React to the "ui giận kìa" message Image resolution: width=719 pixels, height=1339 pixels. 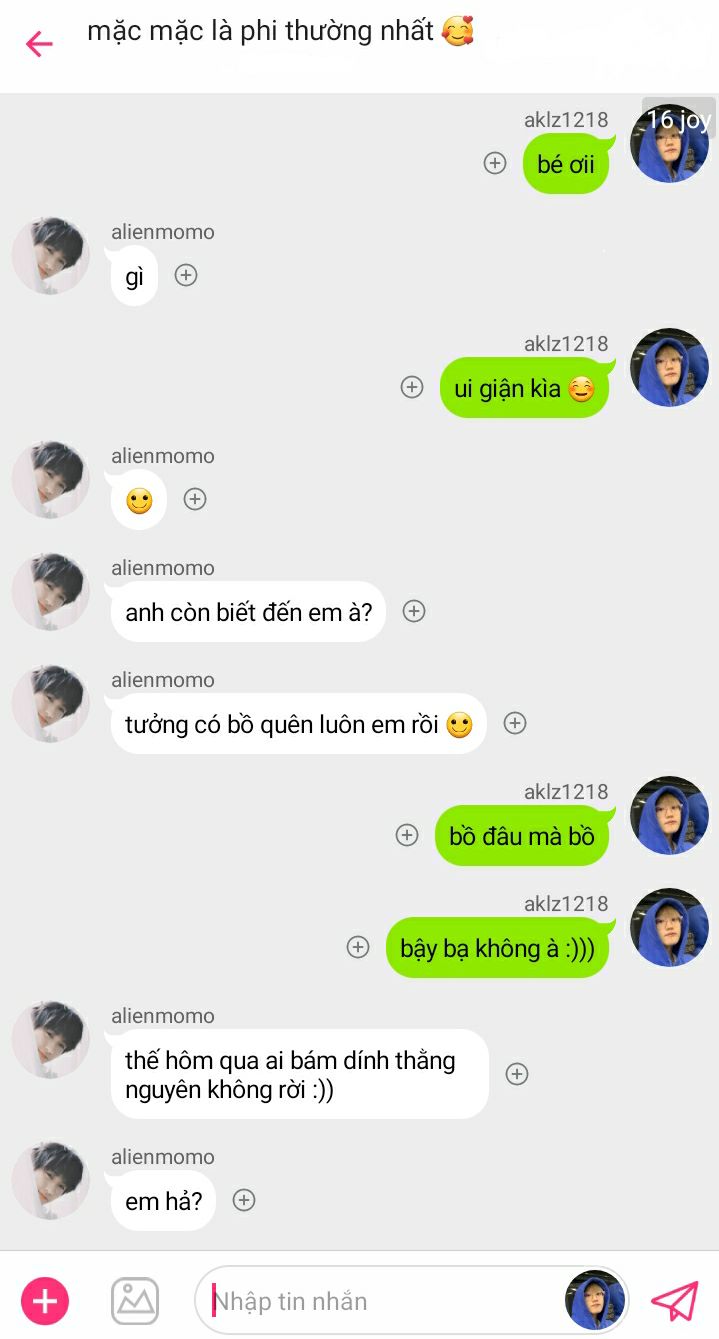coord(412,387)
